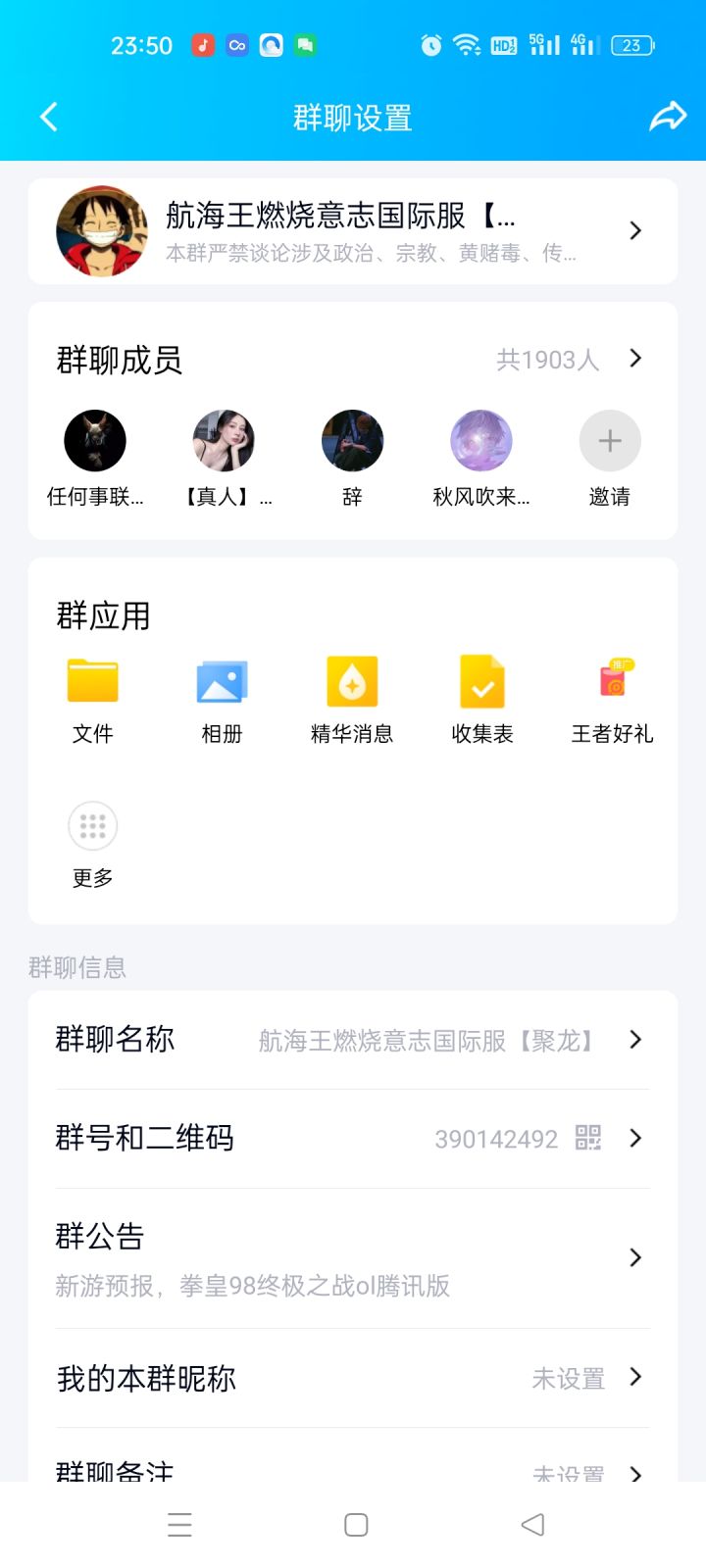Screen dimensions: 706x1568
Task: Show 更多 group apps
Action: point(93,828)
